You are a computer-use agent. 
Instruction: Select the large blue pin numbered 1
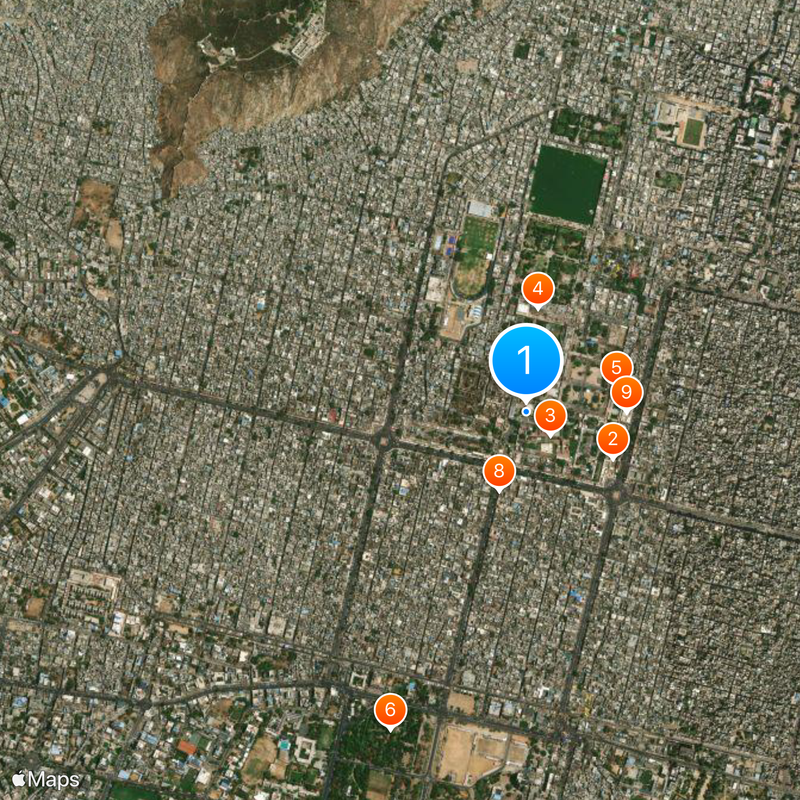(526, 360)
